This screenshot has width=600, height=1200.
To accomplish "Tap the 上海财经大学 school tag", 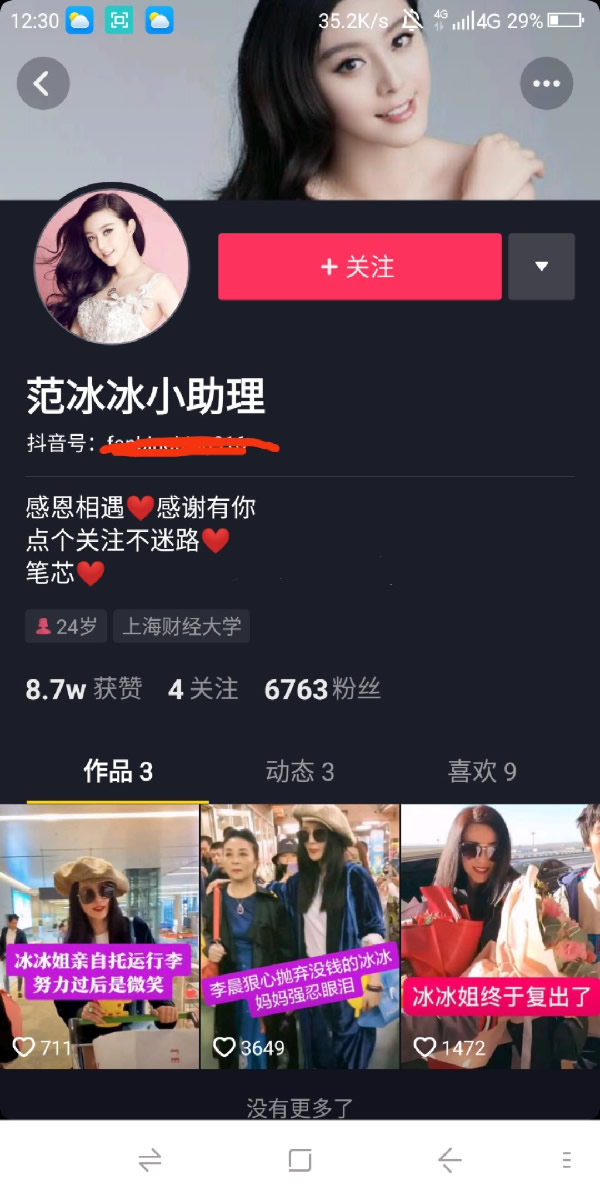I will (x=181, y=627).
